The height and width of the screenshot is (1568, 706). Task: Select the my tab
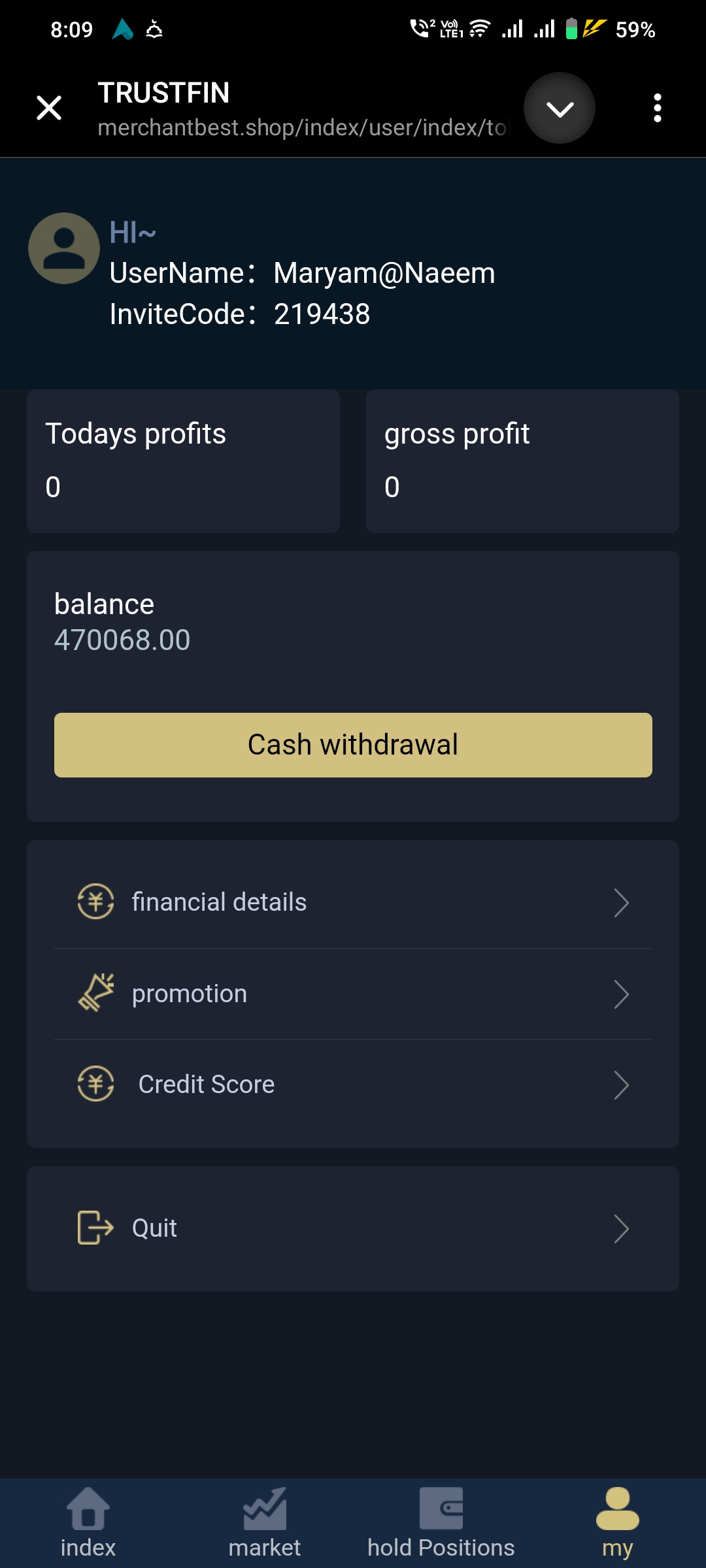pyautogui.click(x=617, y=1522)
